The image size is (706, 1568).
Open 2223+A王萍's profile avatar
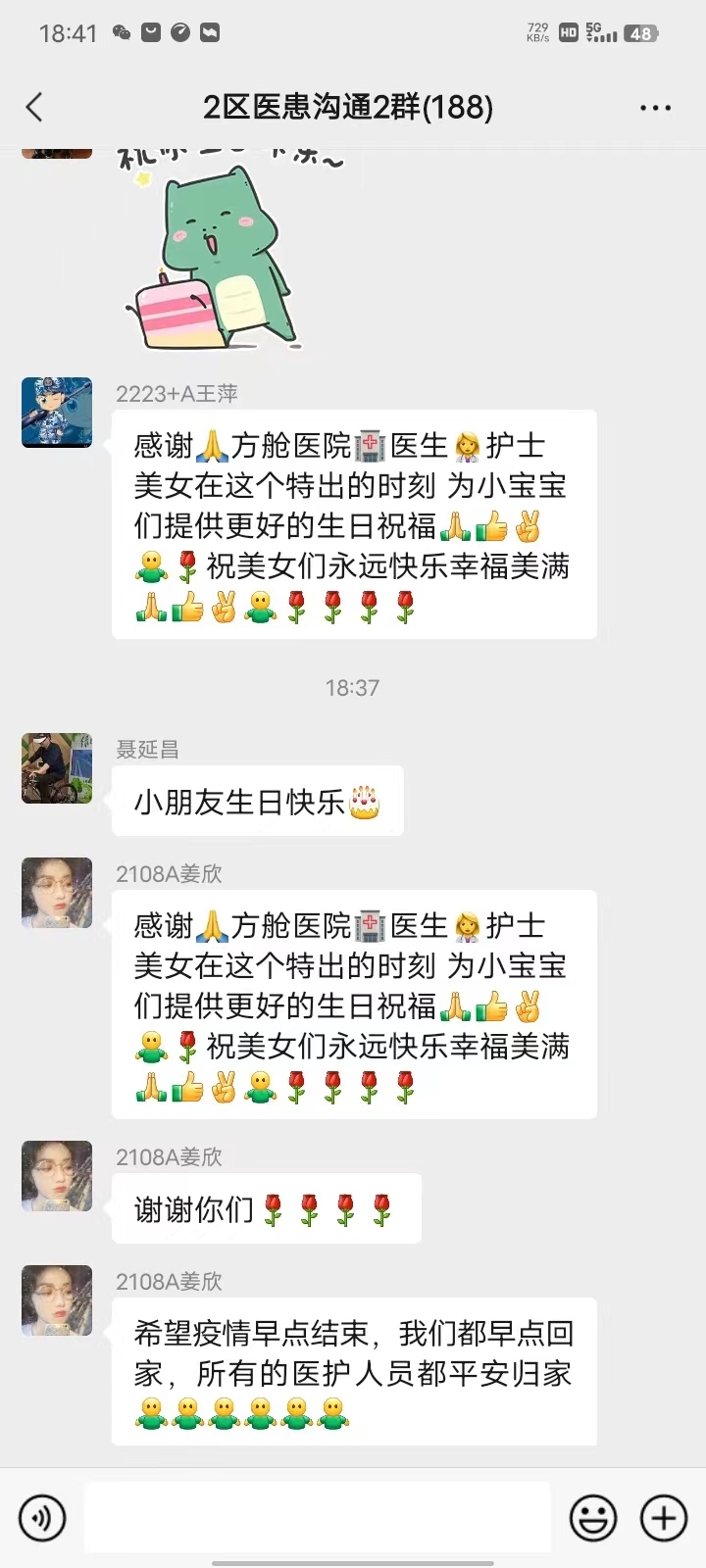click(57, 413)
